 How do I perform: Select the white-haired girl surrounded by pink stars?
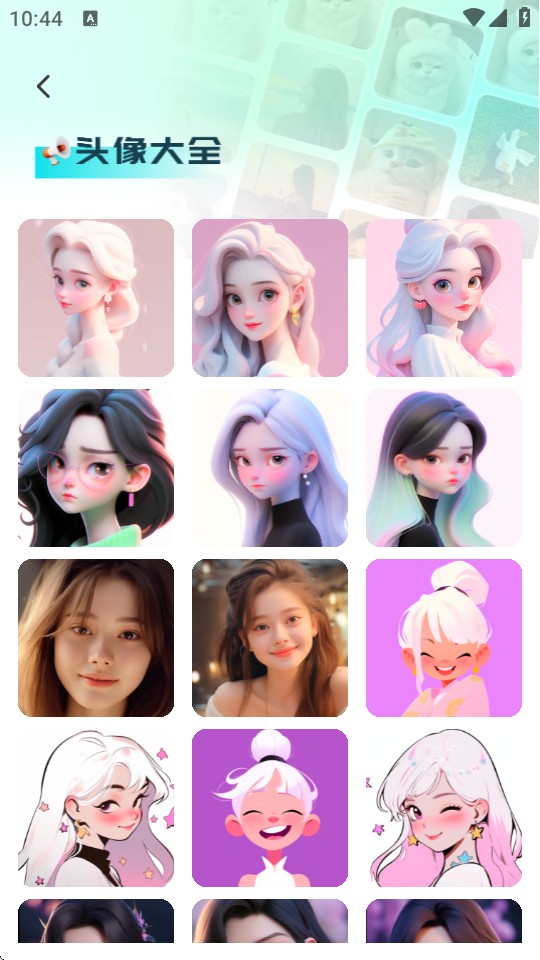(96, 808)
